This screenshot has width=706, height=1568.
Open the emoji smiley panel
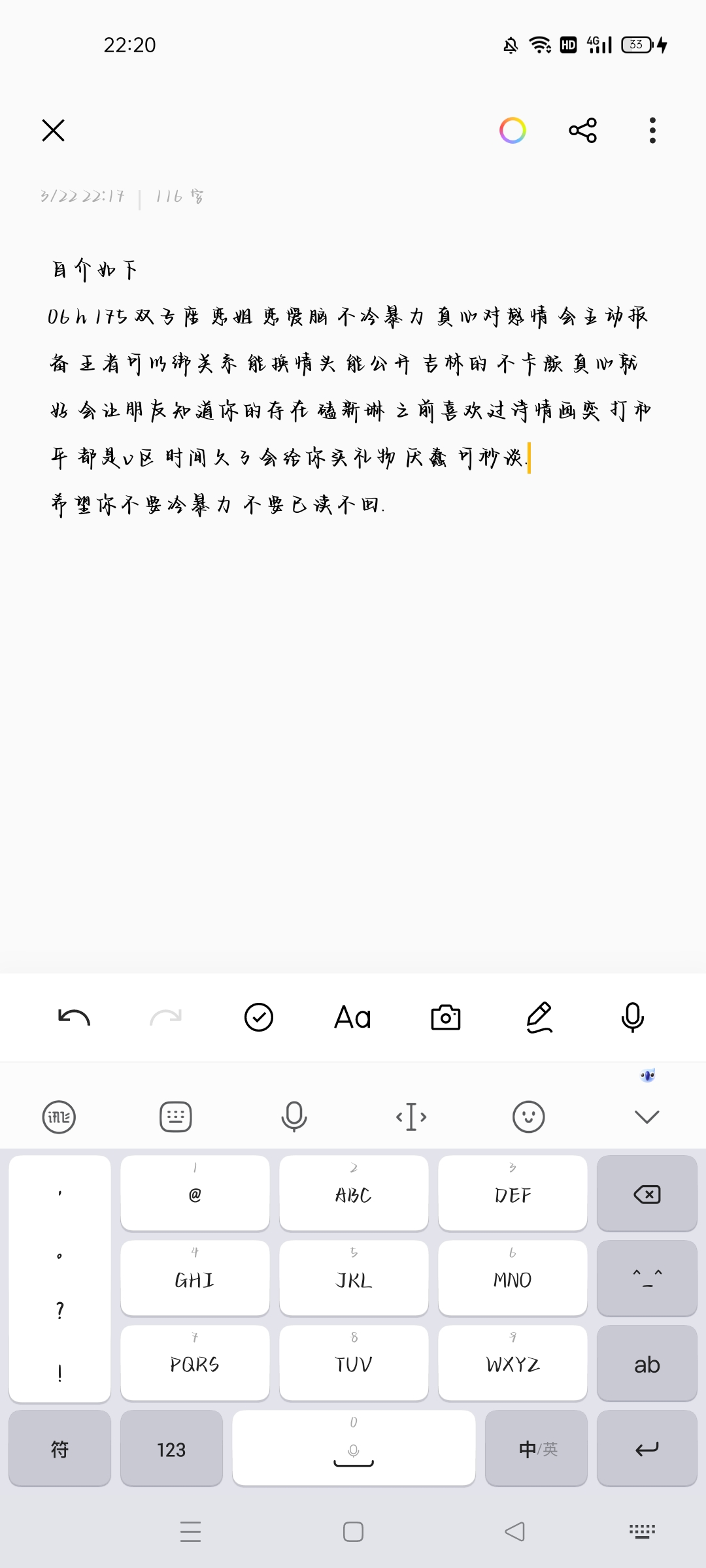[x=529, y=1117]
